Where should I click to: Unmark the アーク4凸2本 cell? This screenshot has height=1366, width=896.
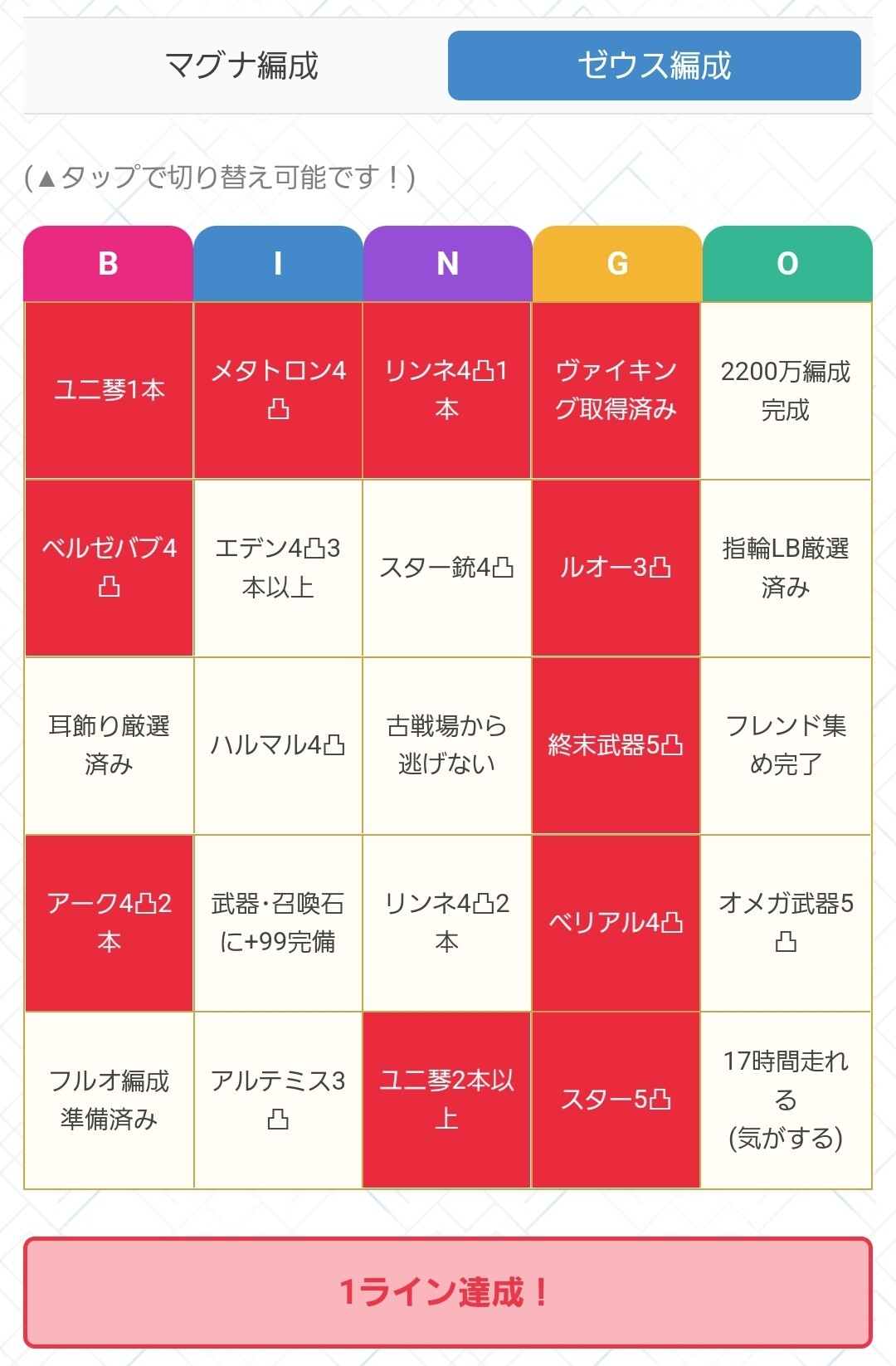(x=109, y=923)
